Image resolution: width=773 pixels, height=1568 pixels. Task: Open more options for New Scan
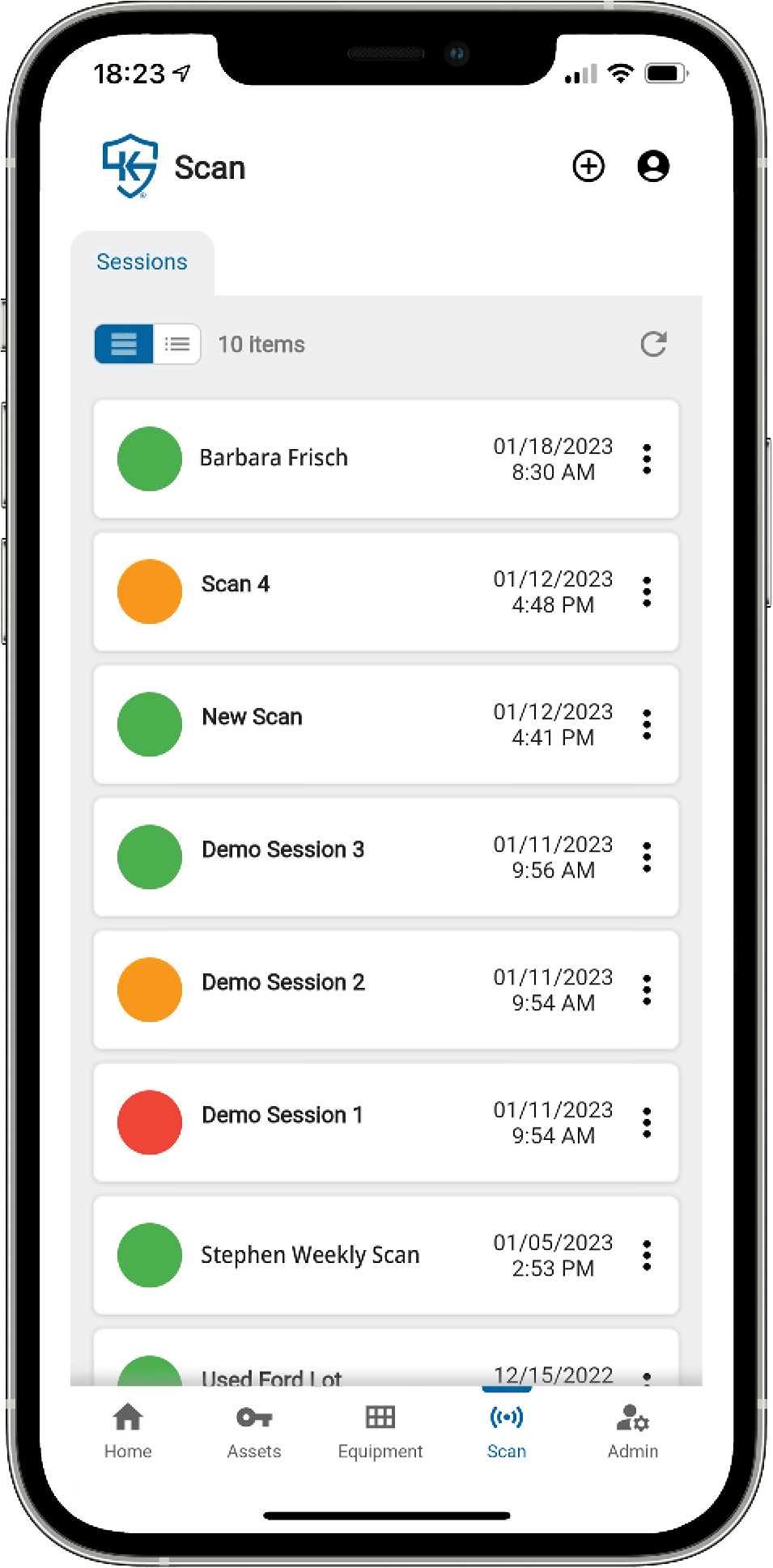tap(647, 724)
